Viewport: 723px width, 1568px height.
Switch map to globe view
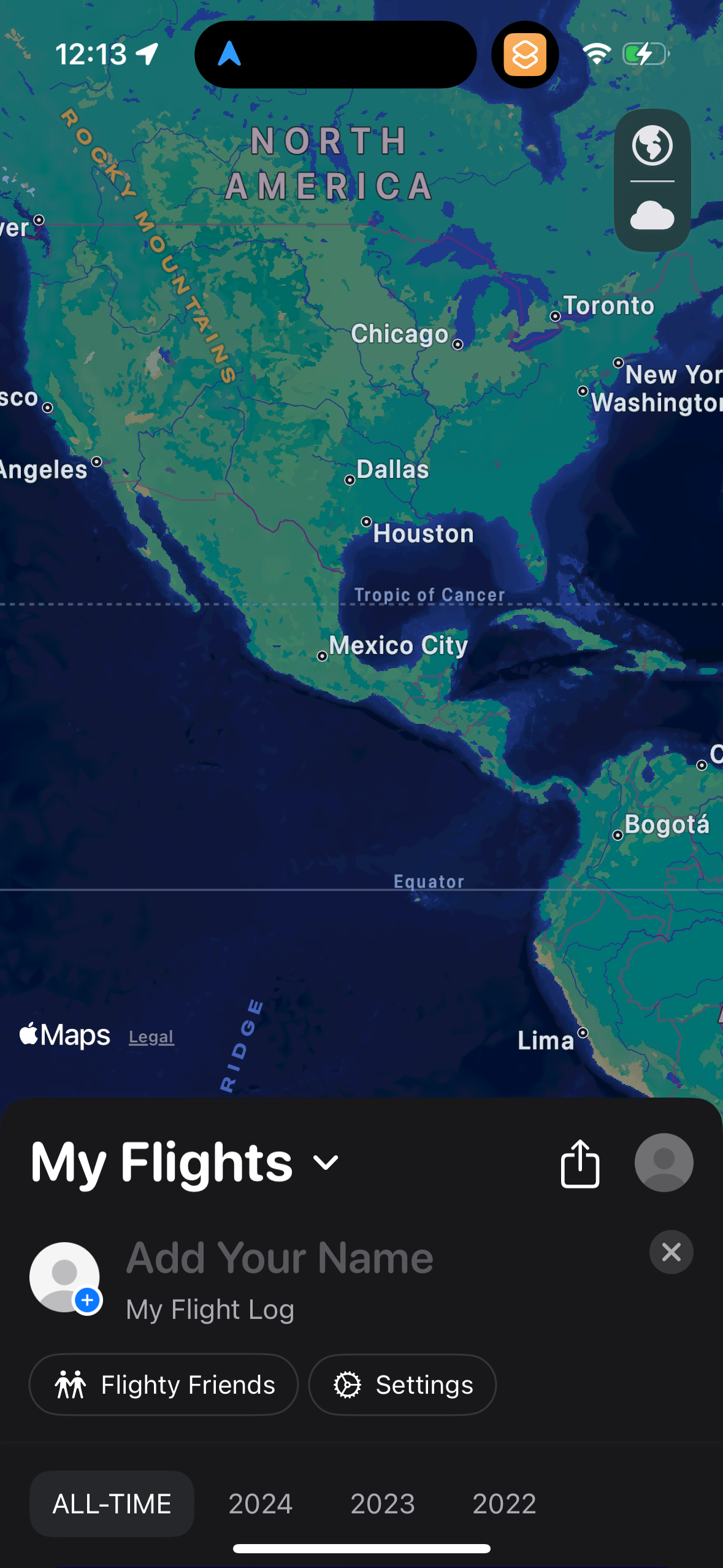coord(652,146)
